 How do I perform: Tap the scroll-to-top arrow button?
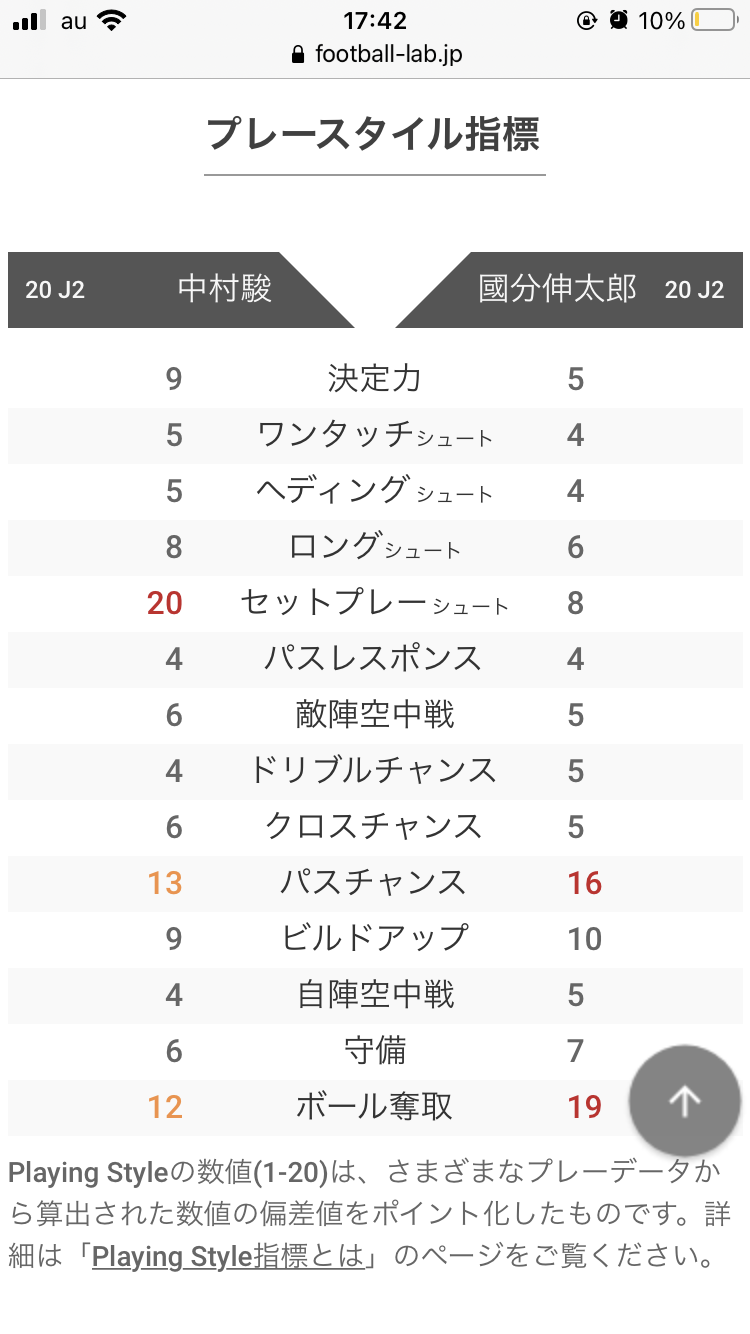click(x=685, y=1101)
